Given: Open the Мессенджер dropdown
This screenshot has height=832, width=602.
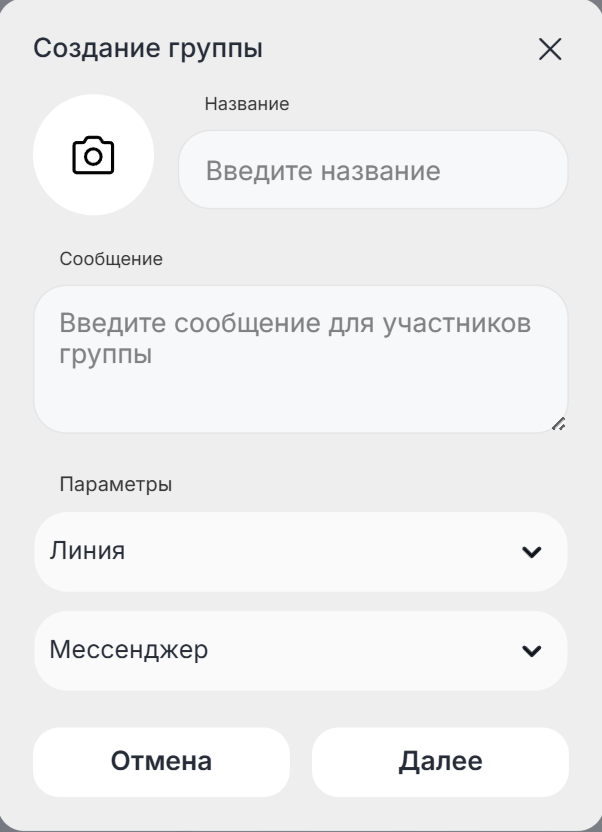Looking at the screenshot, I should tap(300, 651).
